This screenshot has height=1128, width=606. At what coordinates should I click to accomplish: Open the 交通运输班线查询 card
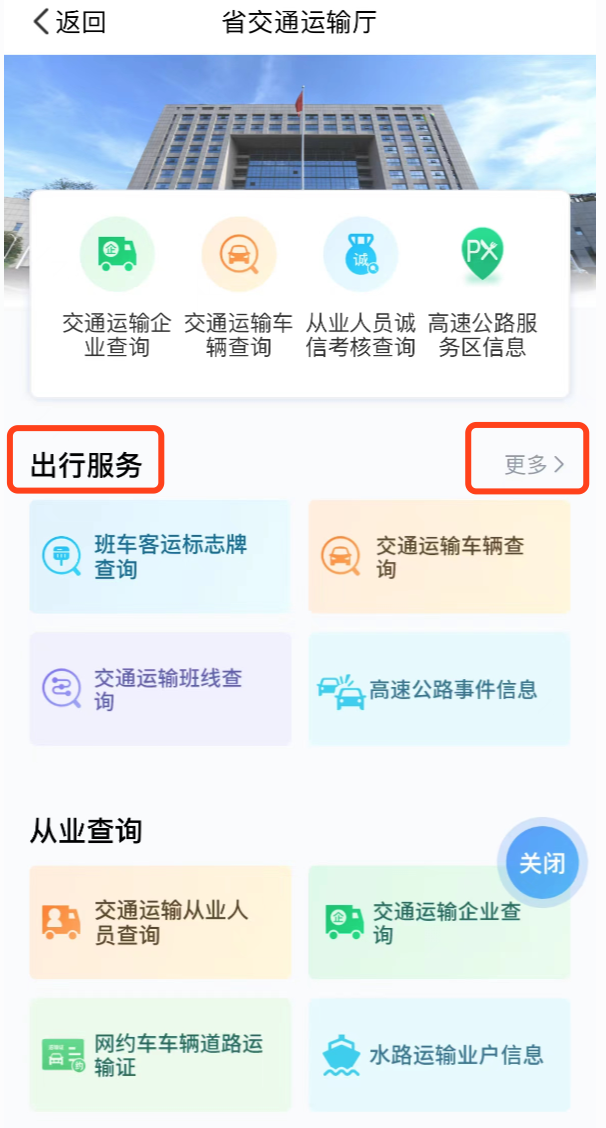(160, 689)
